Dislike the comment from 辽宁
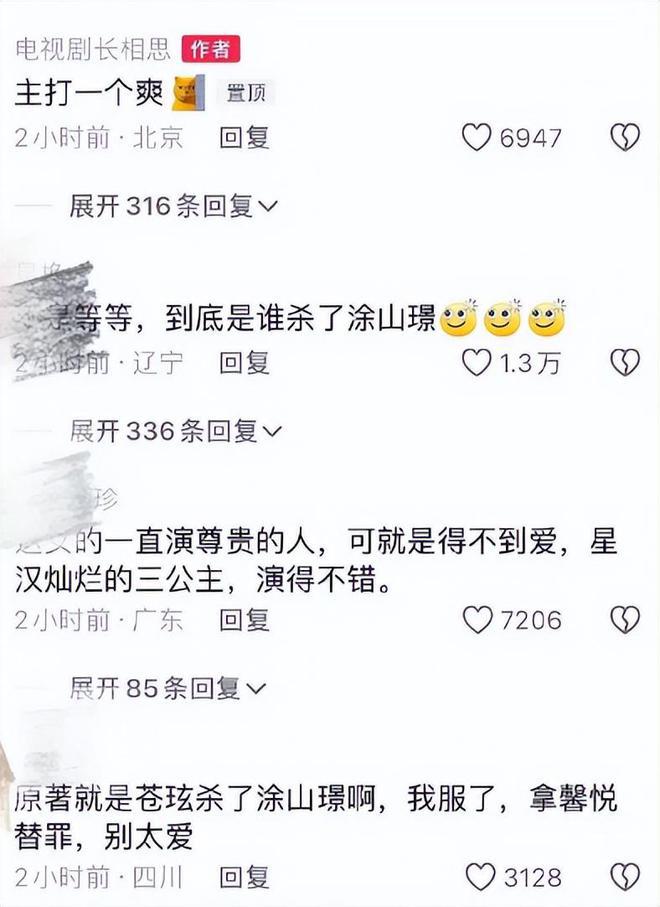This screenshot has height=907, width=660. (624, 363)
